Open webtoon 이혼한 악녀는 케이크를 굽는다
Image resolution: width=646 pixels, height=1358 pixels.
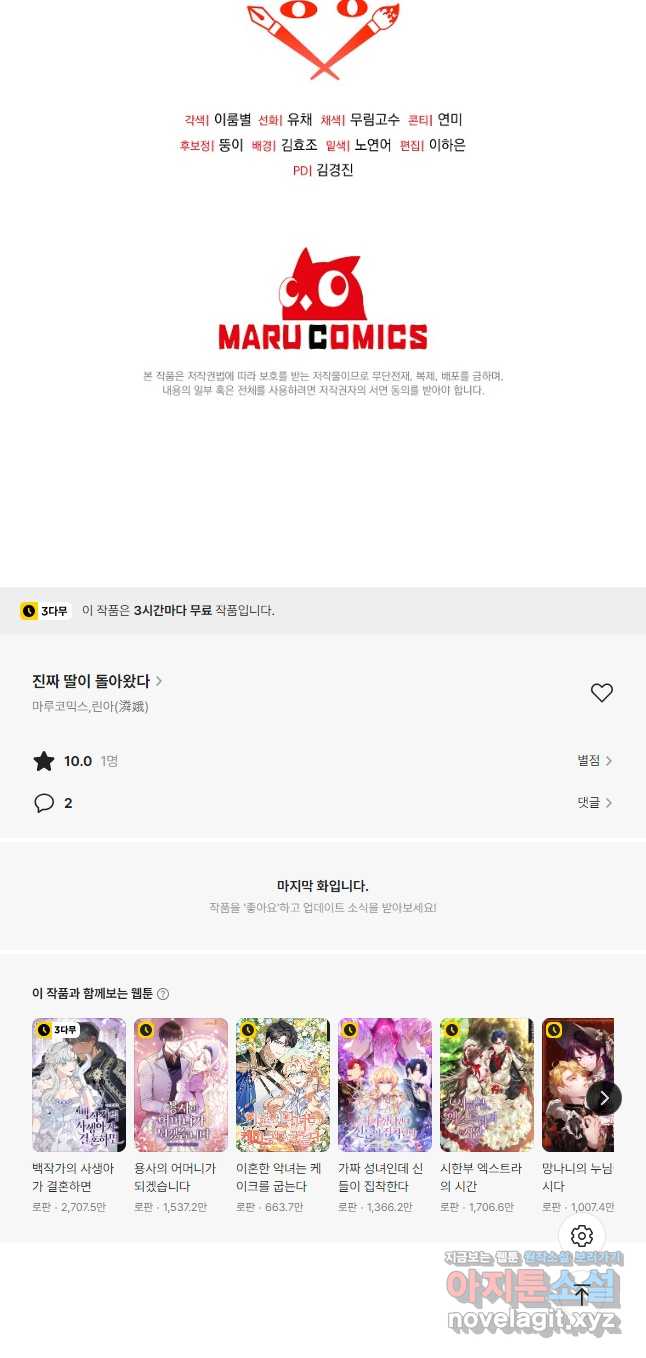point(283,1085)
